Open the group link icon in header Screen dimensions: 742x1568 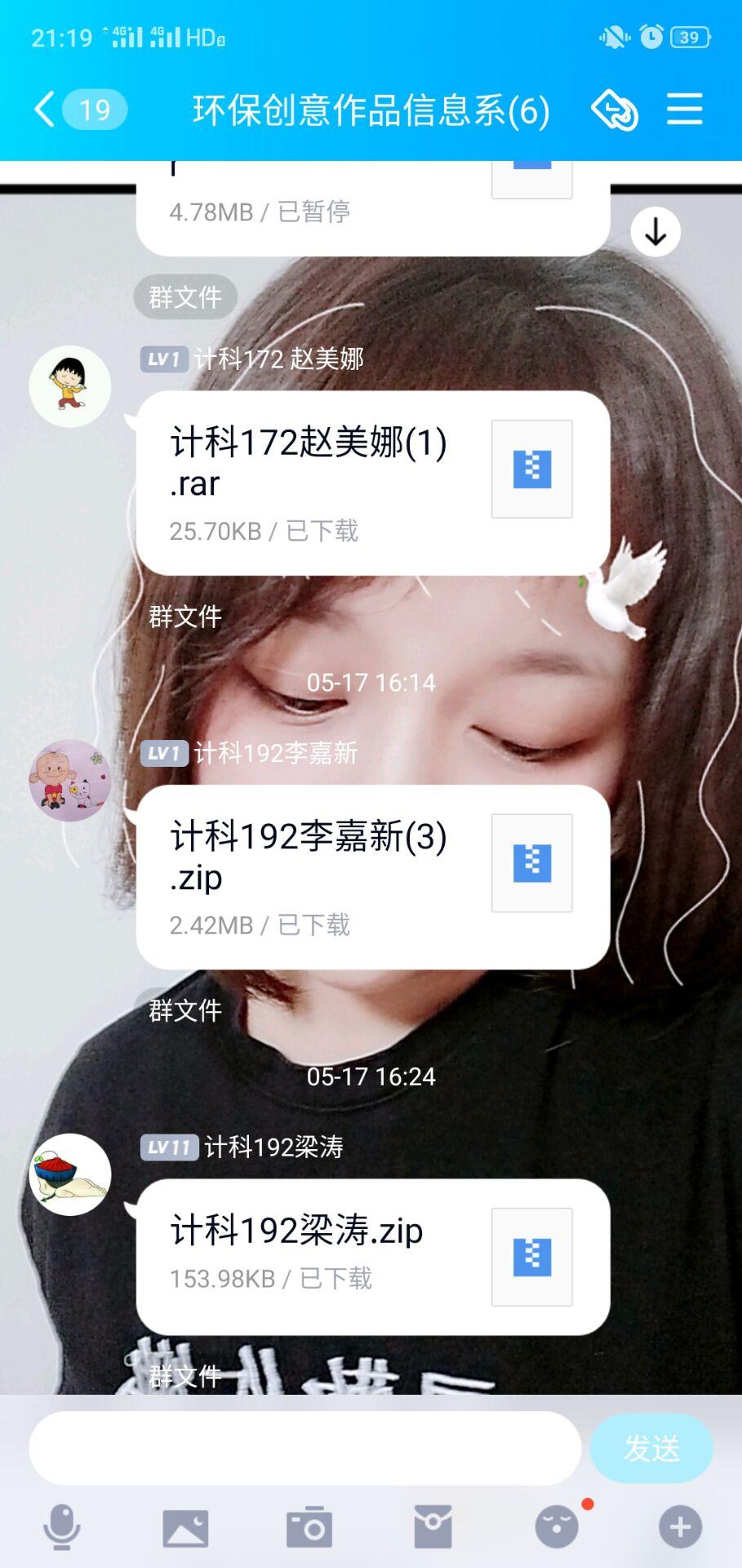coord(614,109)
